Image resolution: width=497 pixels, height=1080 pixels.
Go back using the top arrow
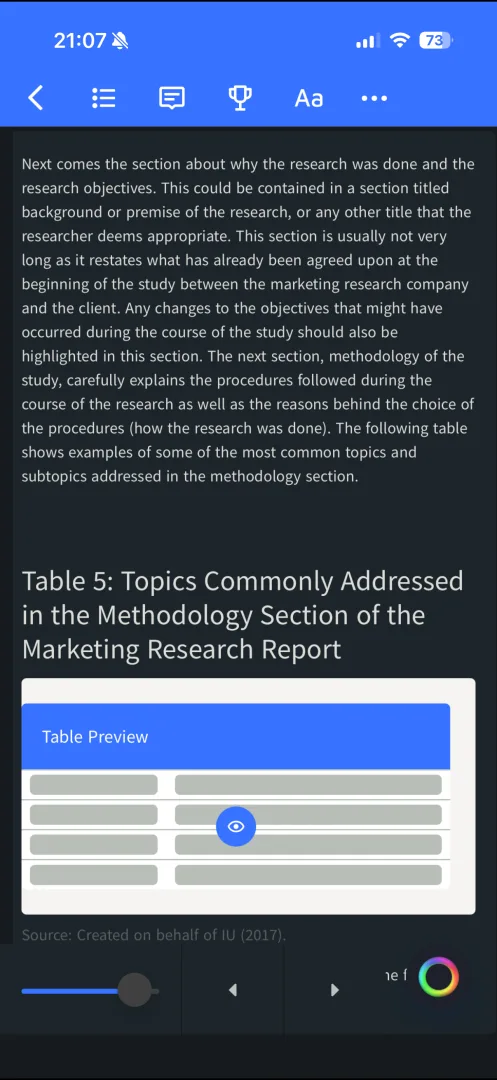coord(36,98)
